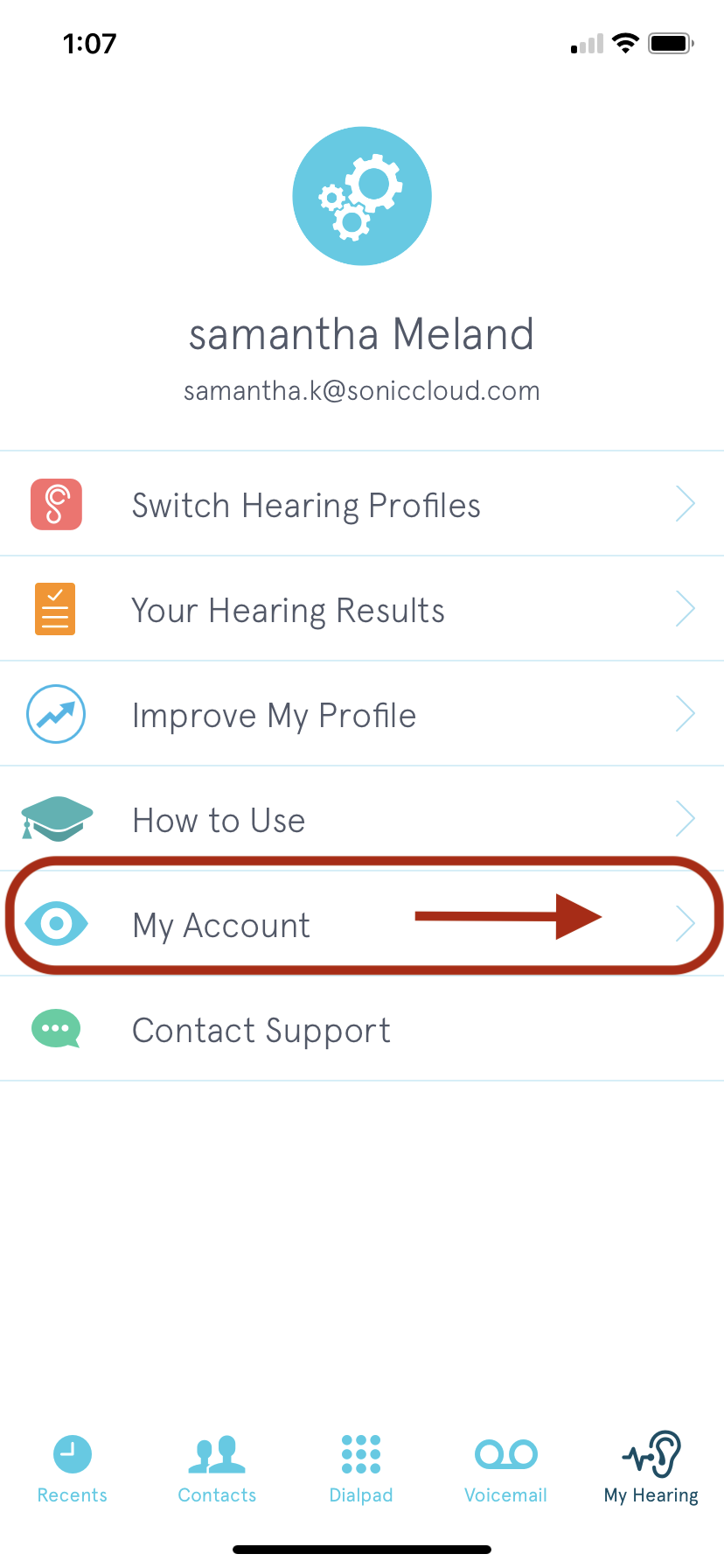Open the Dialpad tab

pos(361,1469)
